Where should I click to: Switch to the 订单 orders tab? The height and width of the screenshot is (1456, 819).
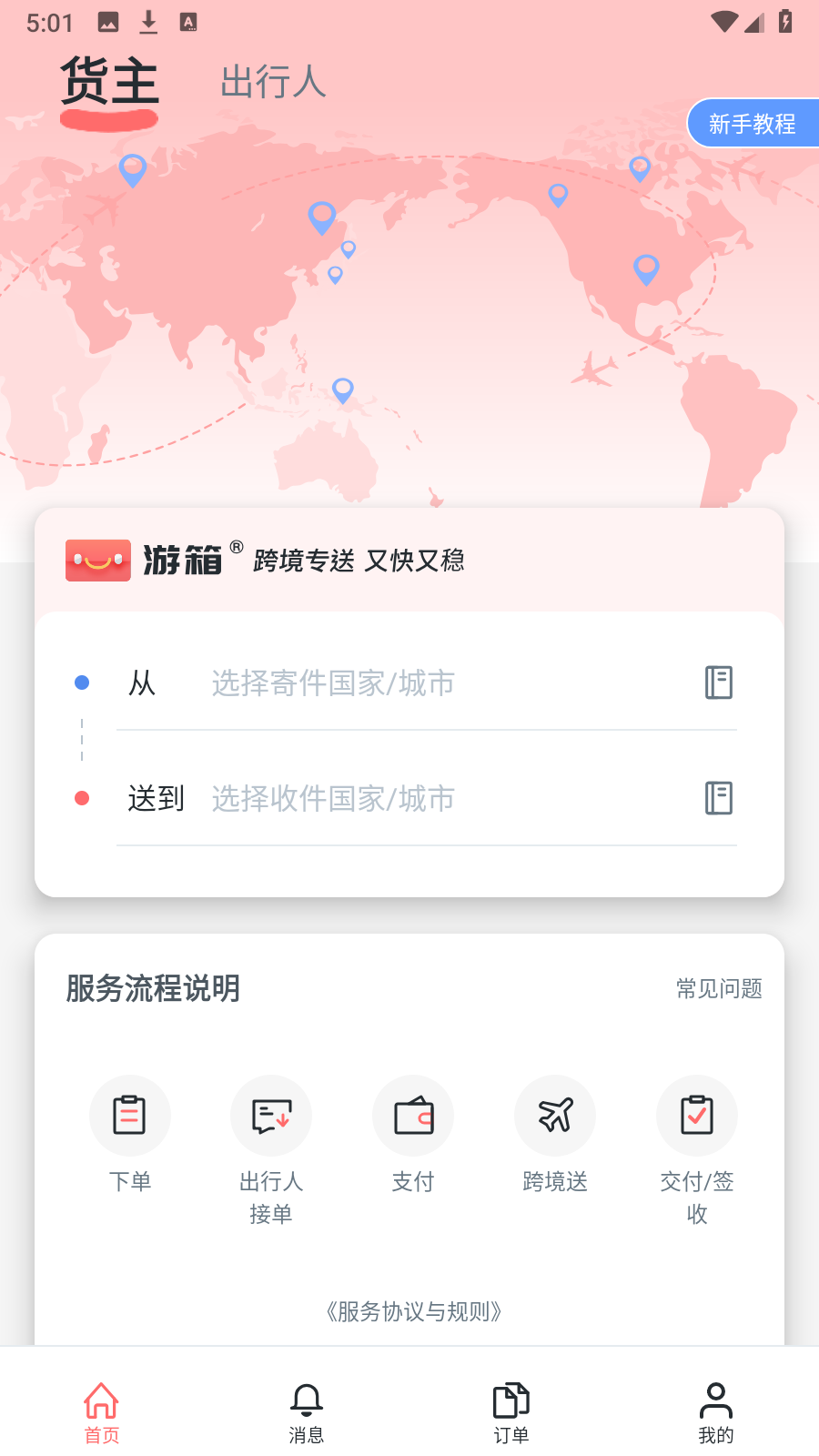[x=511, y=1412]
